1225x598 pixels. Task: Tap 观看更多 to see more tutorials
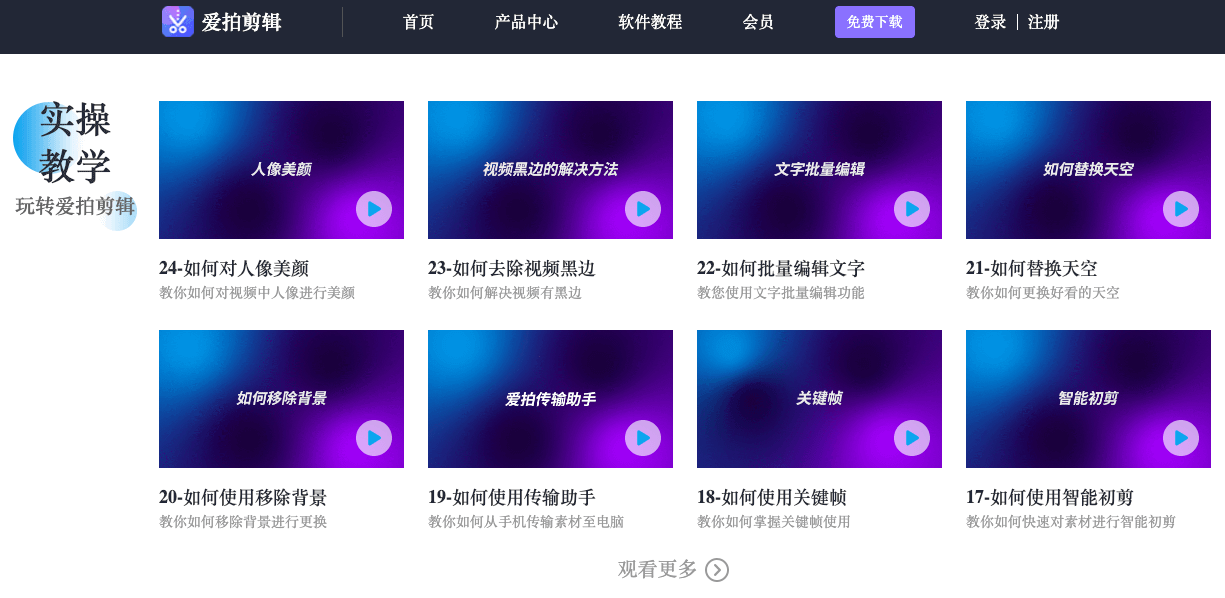click(673, 570)
